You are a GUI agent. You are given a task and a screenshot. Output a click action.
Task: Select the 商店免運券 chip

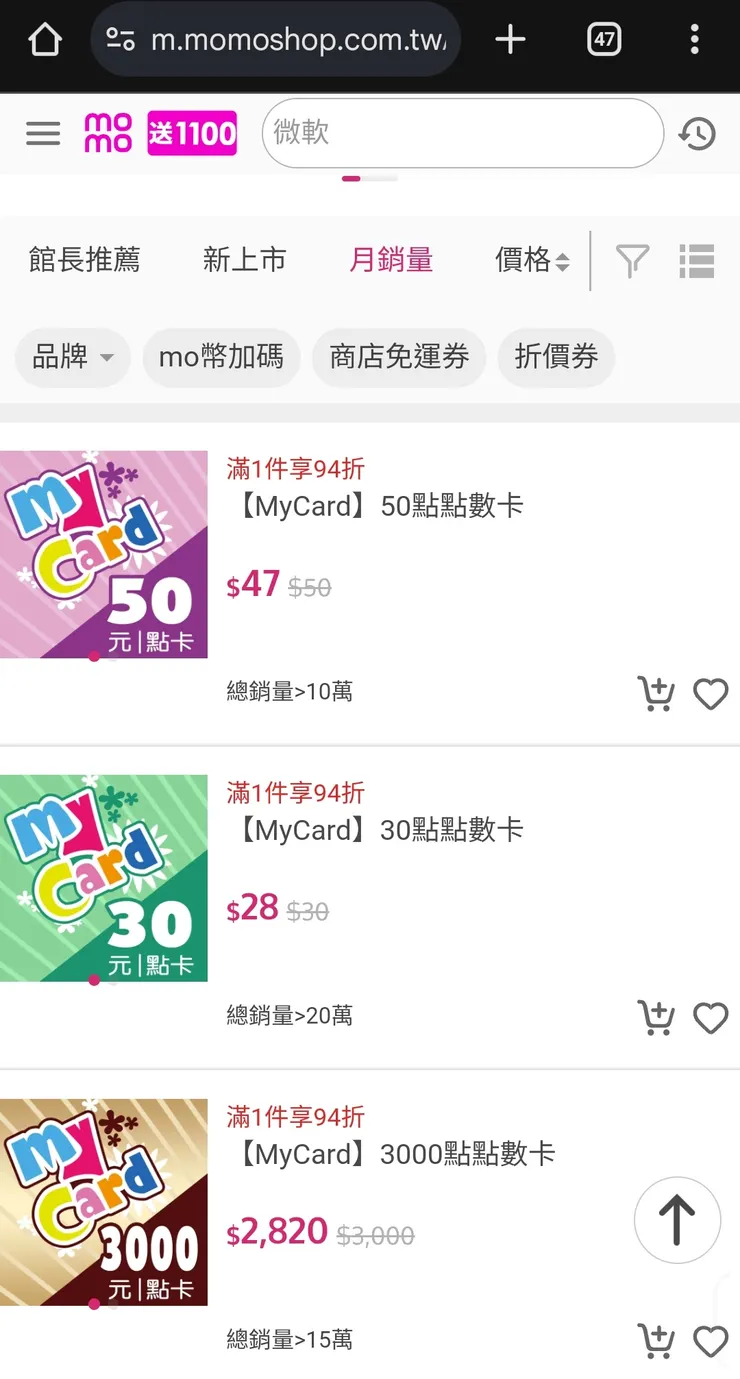(399, 357)
